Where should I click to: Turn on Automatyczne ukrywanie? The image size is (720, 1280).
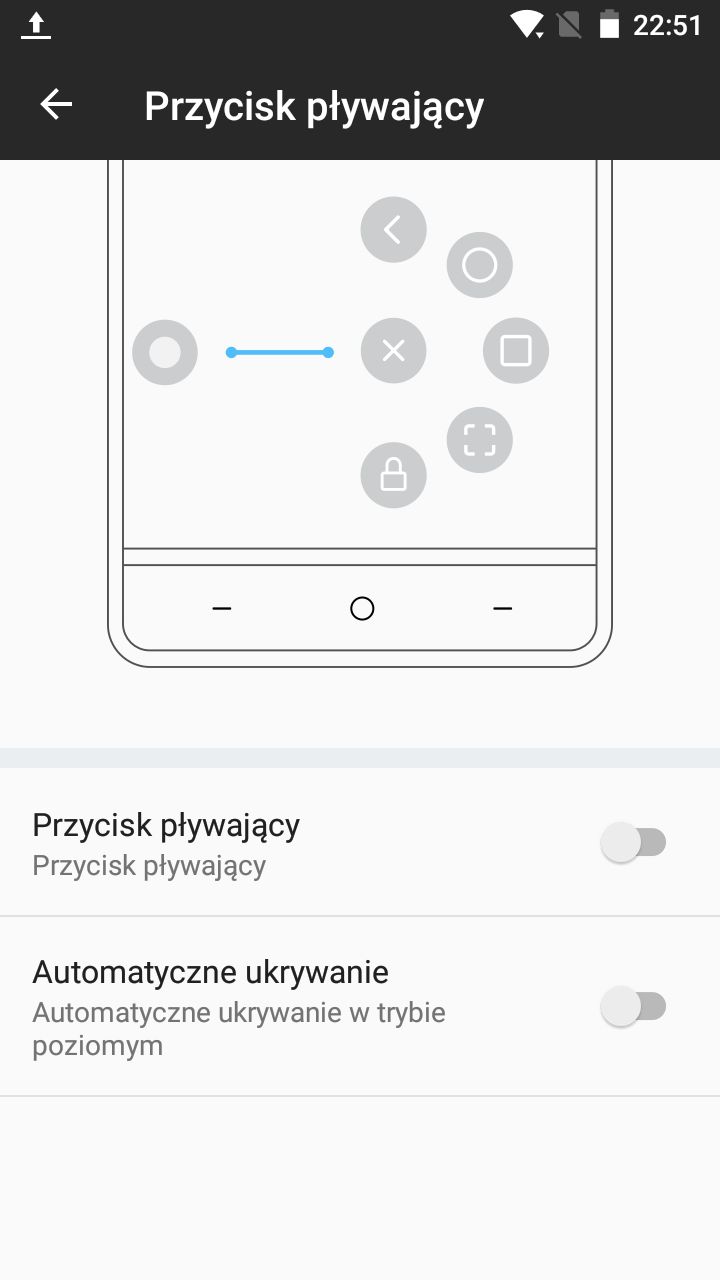pos(634,1006)
